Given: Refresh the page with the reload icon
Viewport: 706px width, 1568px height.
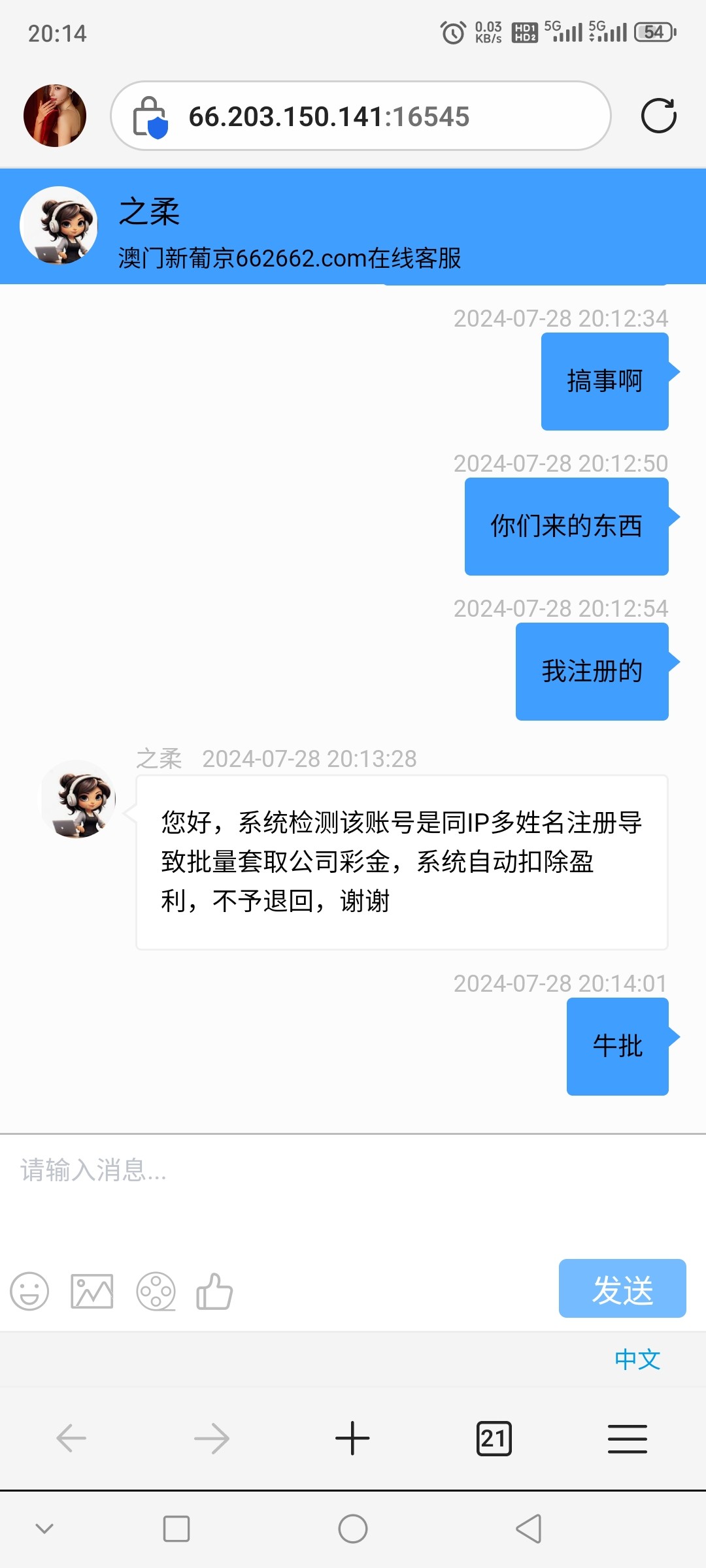Looking at the screenshot, I should tap(659, 116).
